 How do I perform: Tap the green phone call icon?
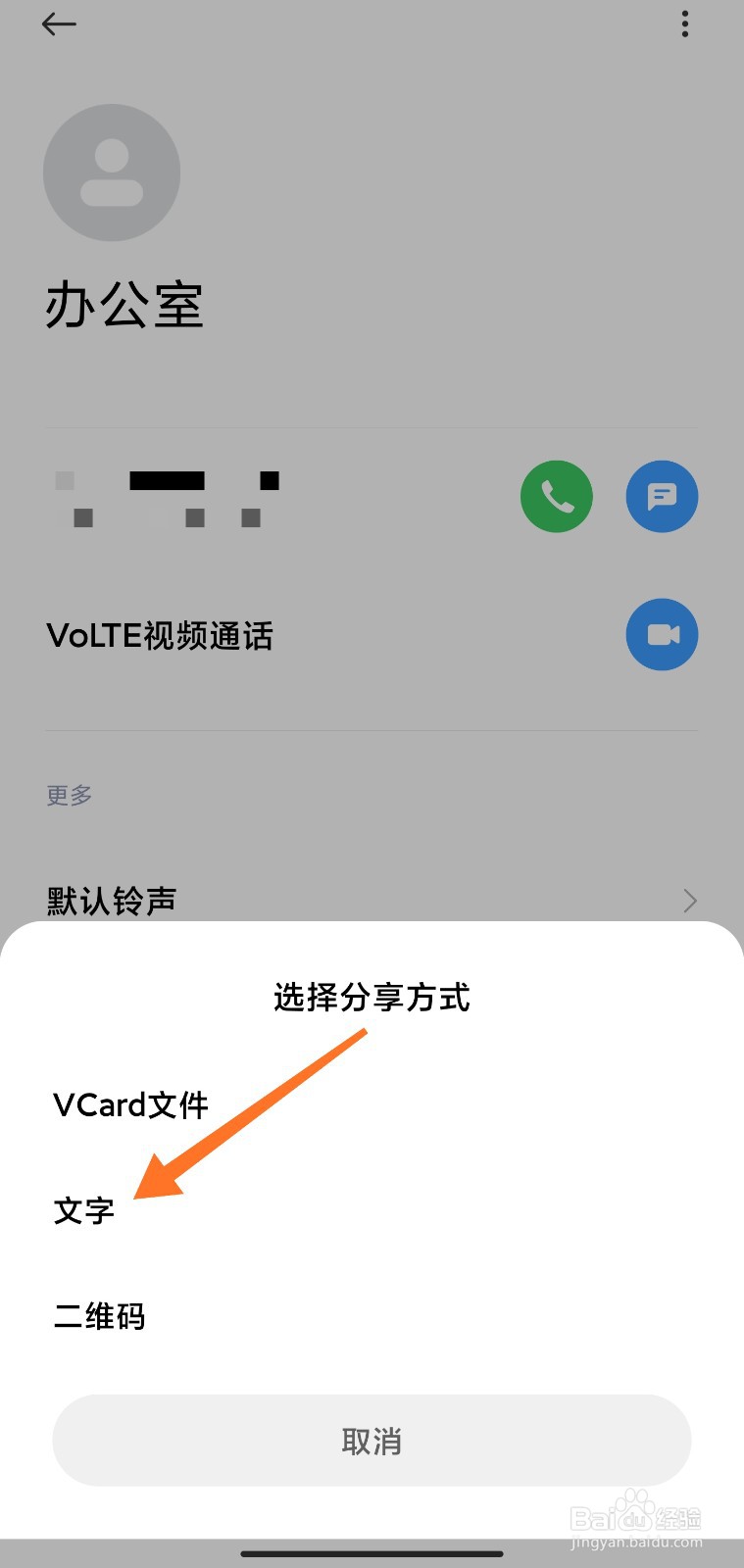click(556, 497)
